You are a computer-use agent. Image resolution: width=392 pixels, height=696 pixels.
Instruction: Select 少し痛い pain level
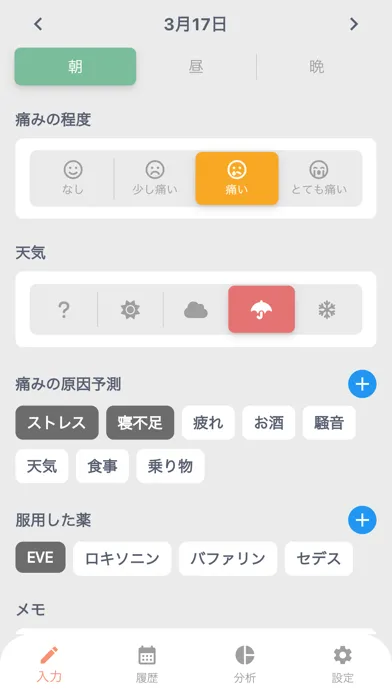click(154, 178)
